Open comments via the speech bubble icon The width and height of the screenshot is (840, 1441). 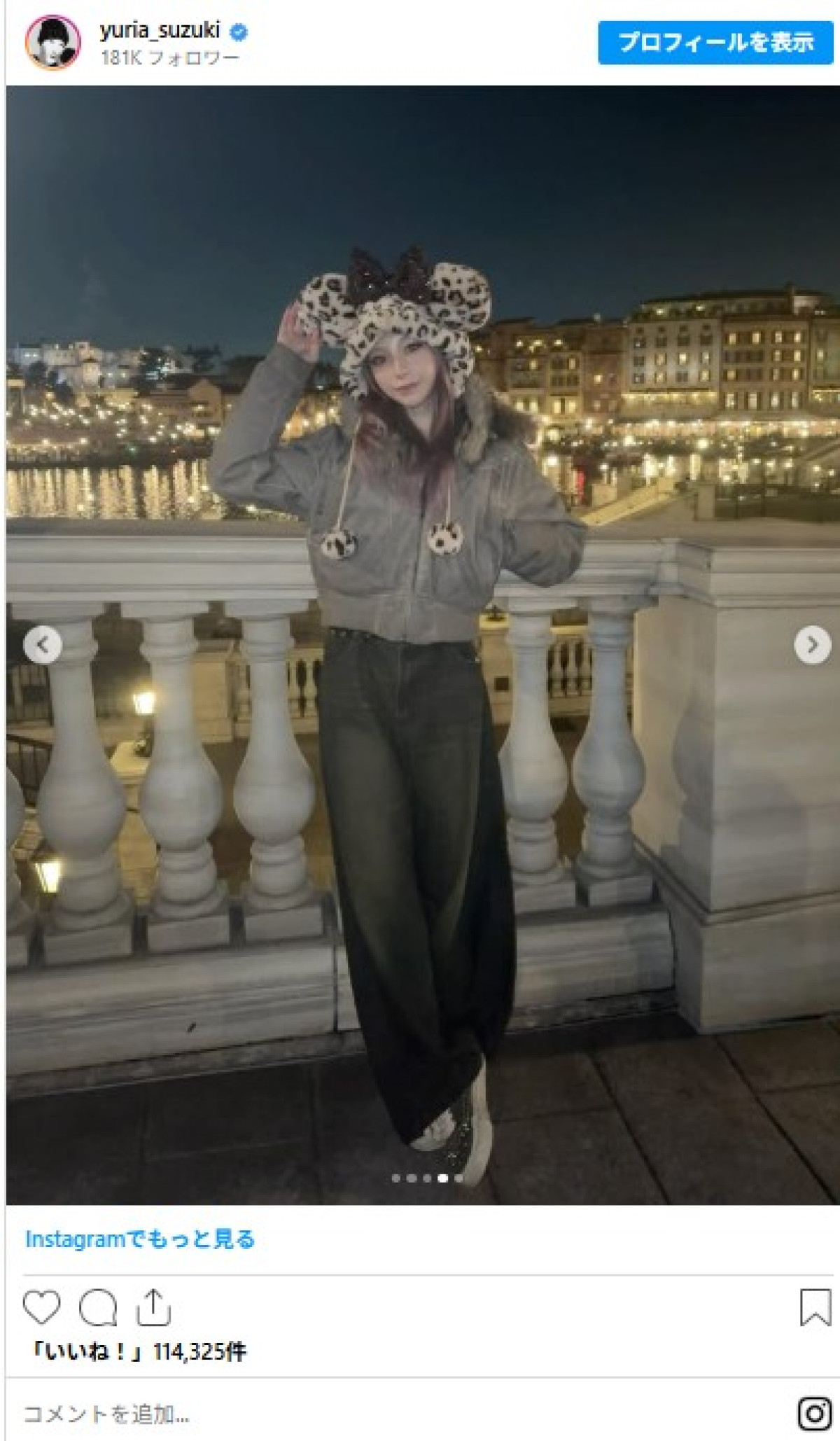pos(98,1307)
